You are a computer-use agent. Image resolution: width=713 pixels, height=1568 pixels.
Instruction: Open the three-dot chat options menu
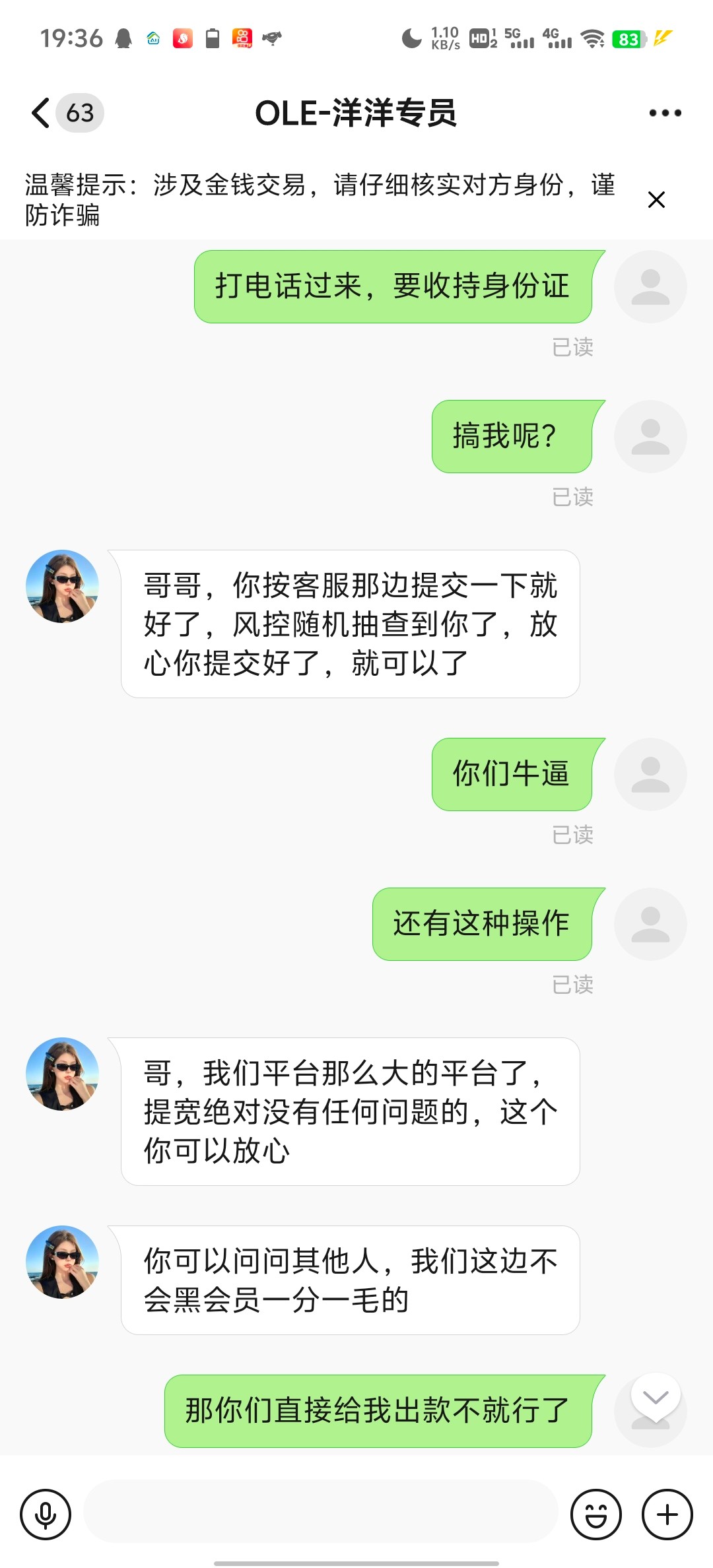(665, 113)
